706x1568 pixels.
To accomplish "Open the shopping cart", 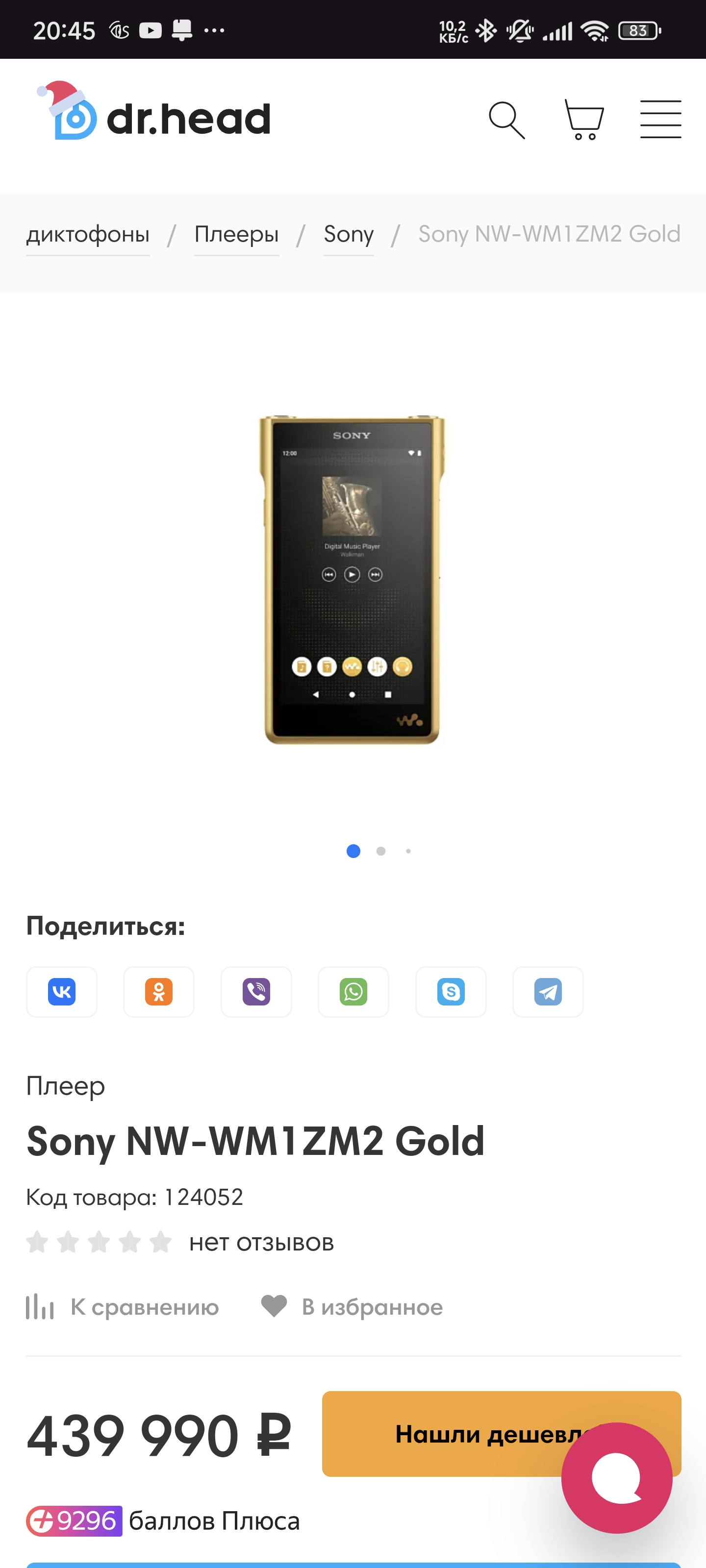I will (583, 119).
